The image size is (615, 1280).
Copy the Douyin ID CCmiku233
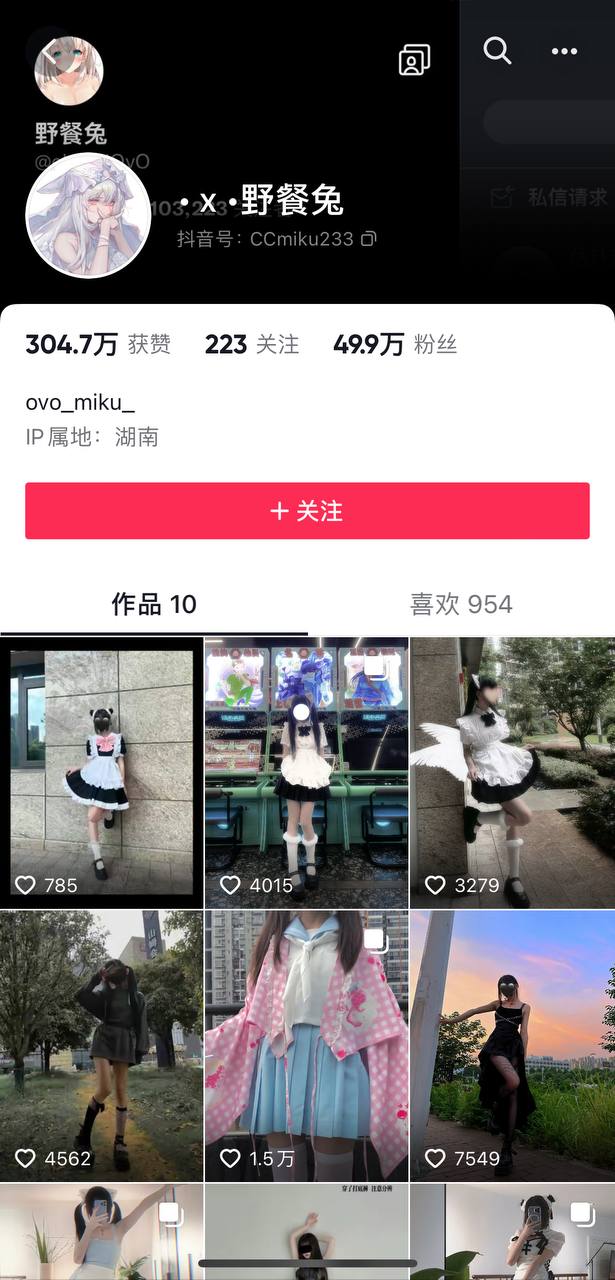369,239
